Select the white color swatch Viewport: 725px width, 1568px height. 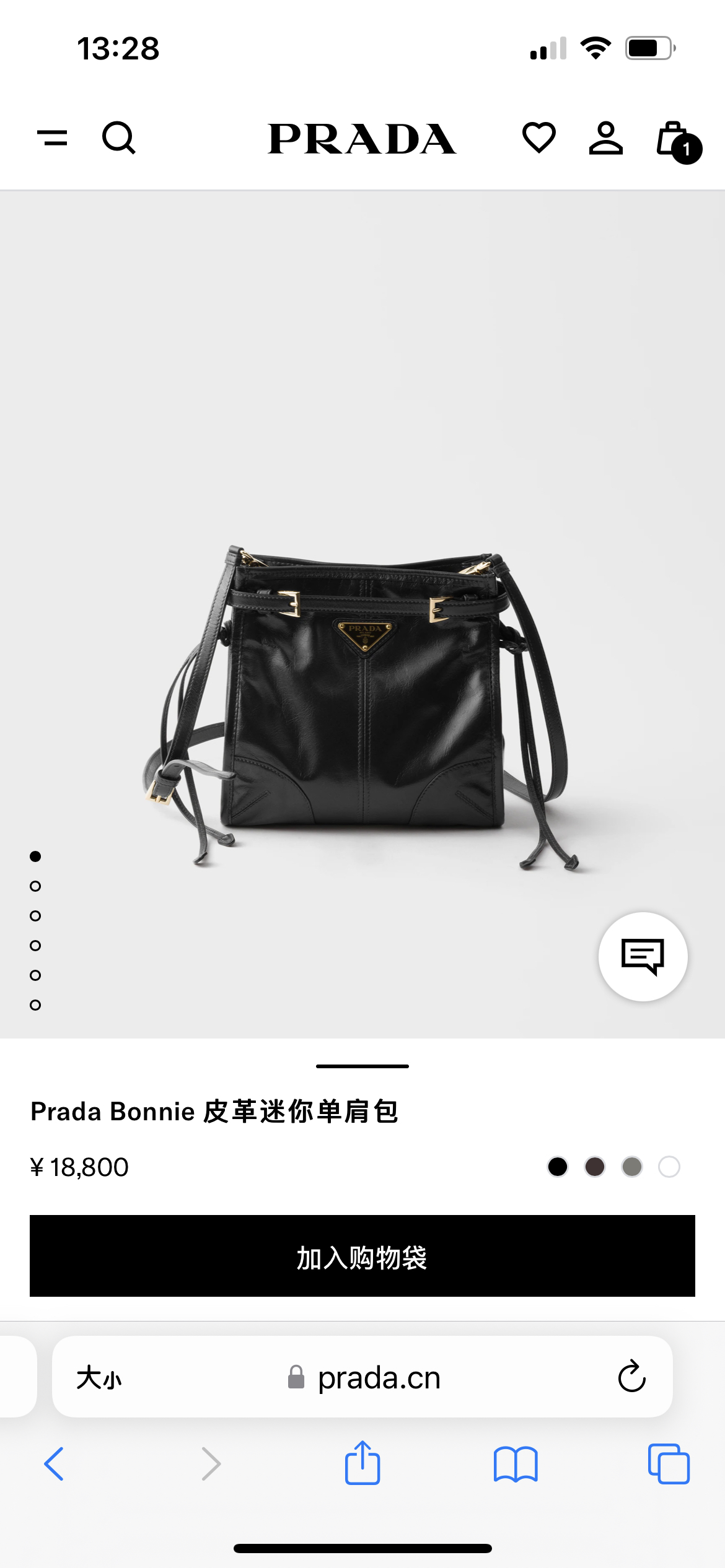tap(669, 1167)
